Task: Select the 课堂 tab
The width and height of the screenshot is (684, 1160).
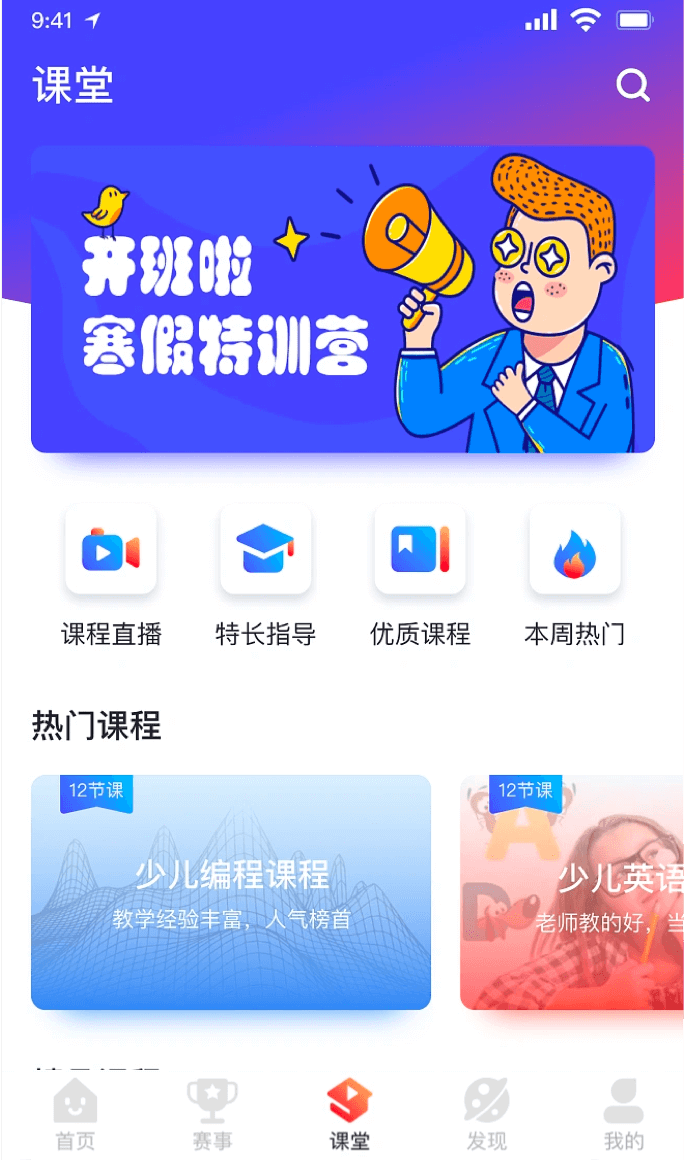Action: (349, 1113)
